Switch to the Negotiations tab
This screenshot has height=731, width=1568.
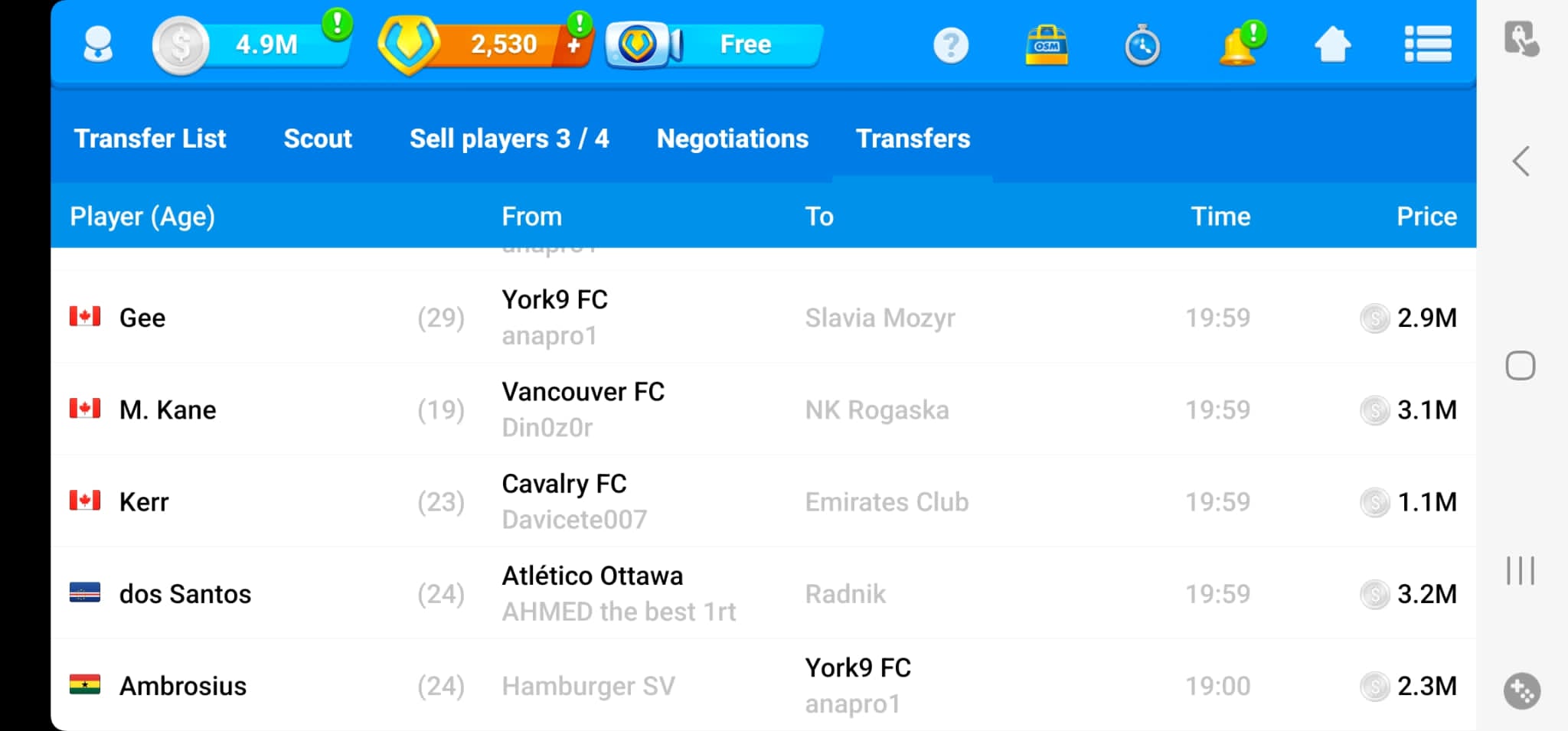732,139
